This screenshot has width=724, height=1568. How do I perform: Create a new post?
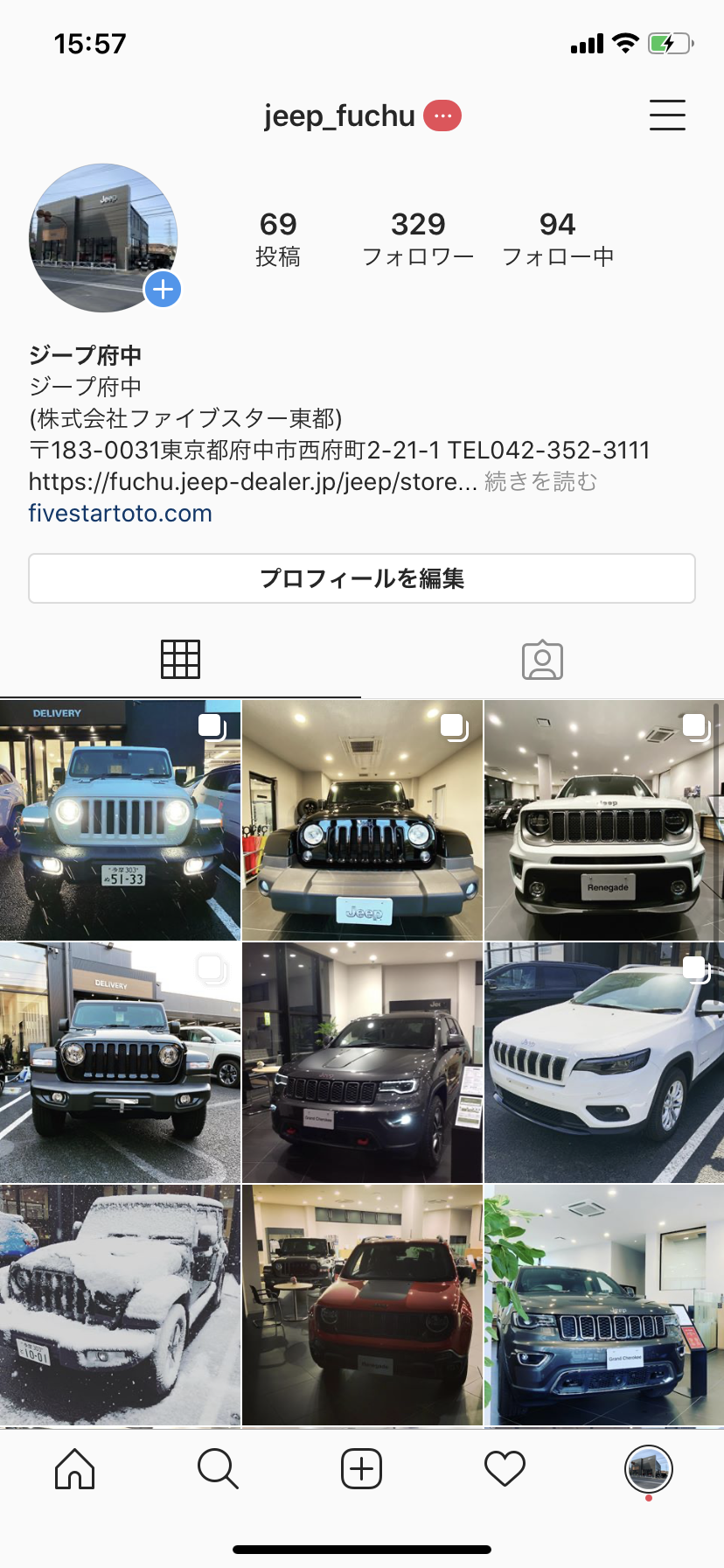click(x=362, y=1469)
